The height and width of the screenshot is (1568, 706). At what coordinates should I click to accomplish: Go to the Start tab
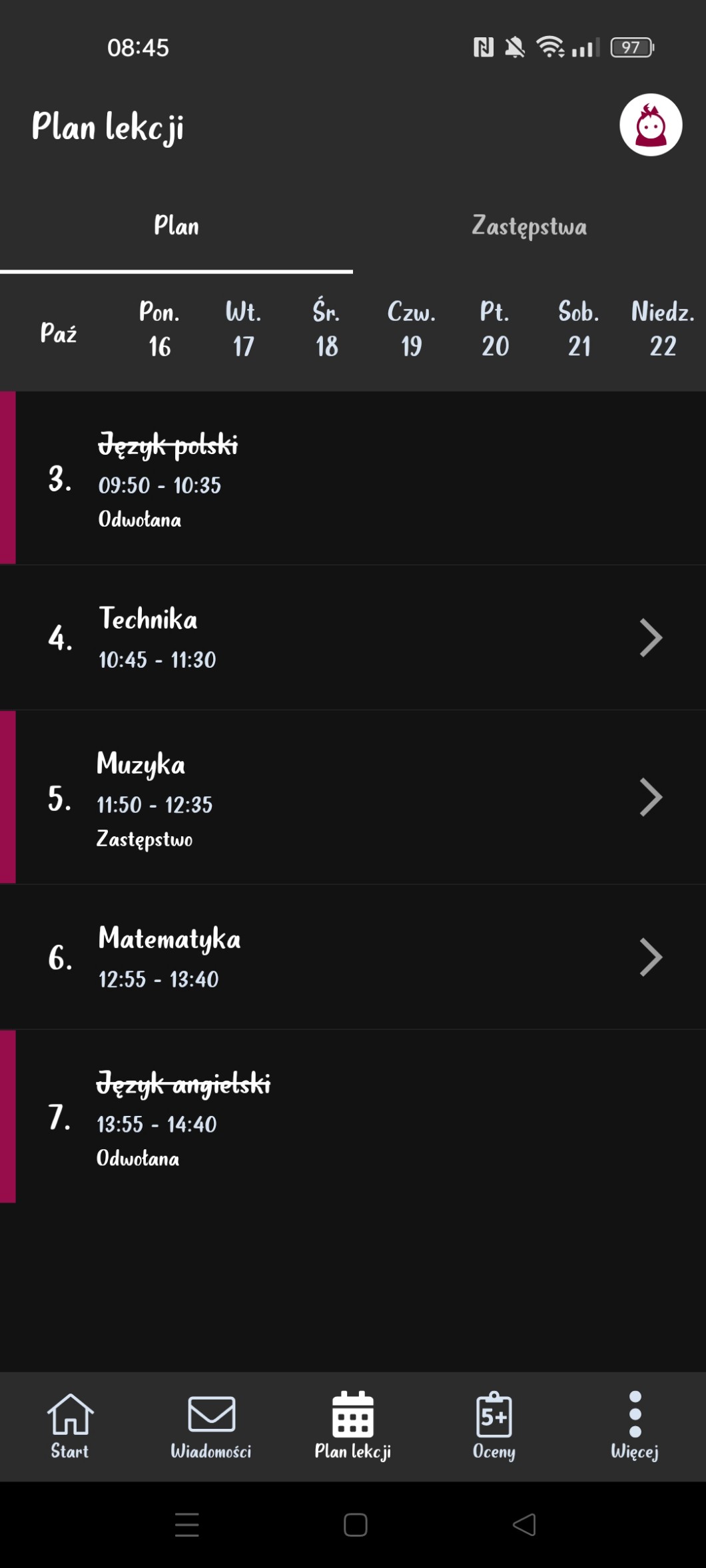coord(70,1426)
